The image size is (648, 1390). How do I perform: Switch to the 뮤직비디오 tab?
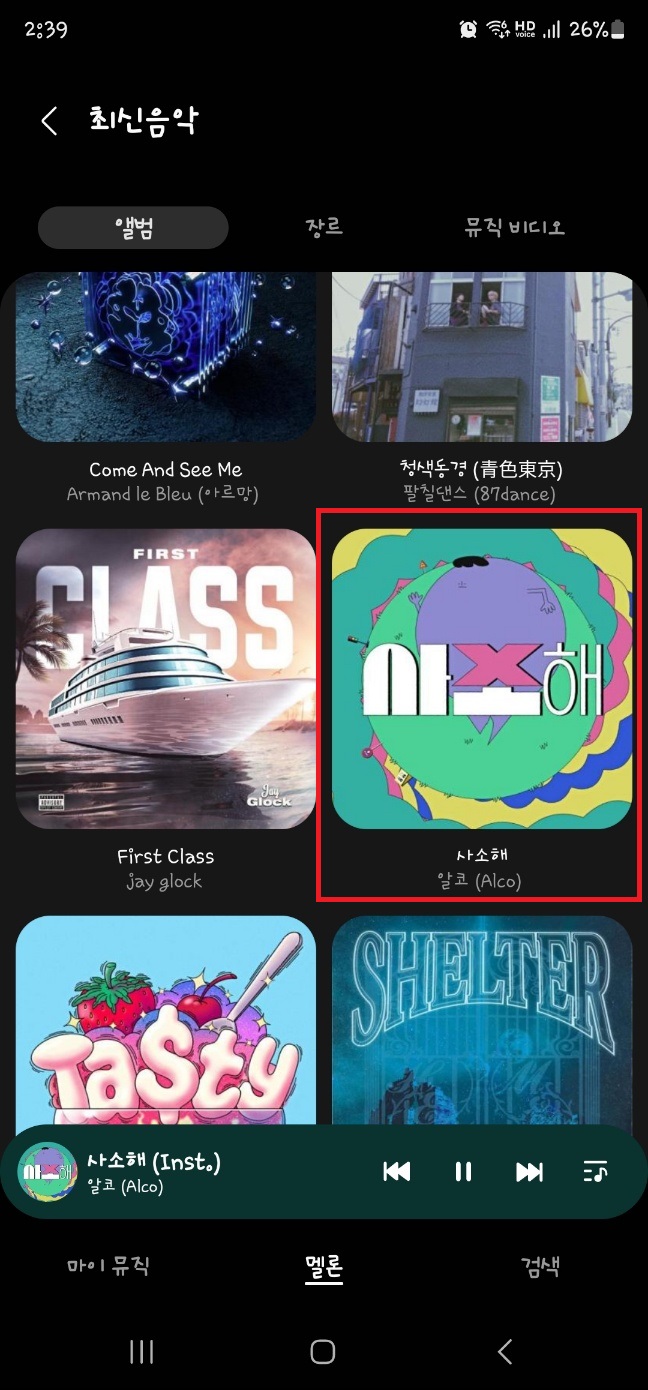(514, 227)
